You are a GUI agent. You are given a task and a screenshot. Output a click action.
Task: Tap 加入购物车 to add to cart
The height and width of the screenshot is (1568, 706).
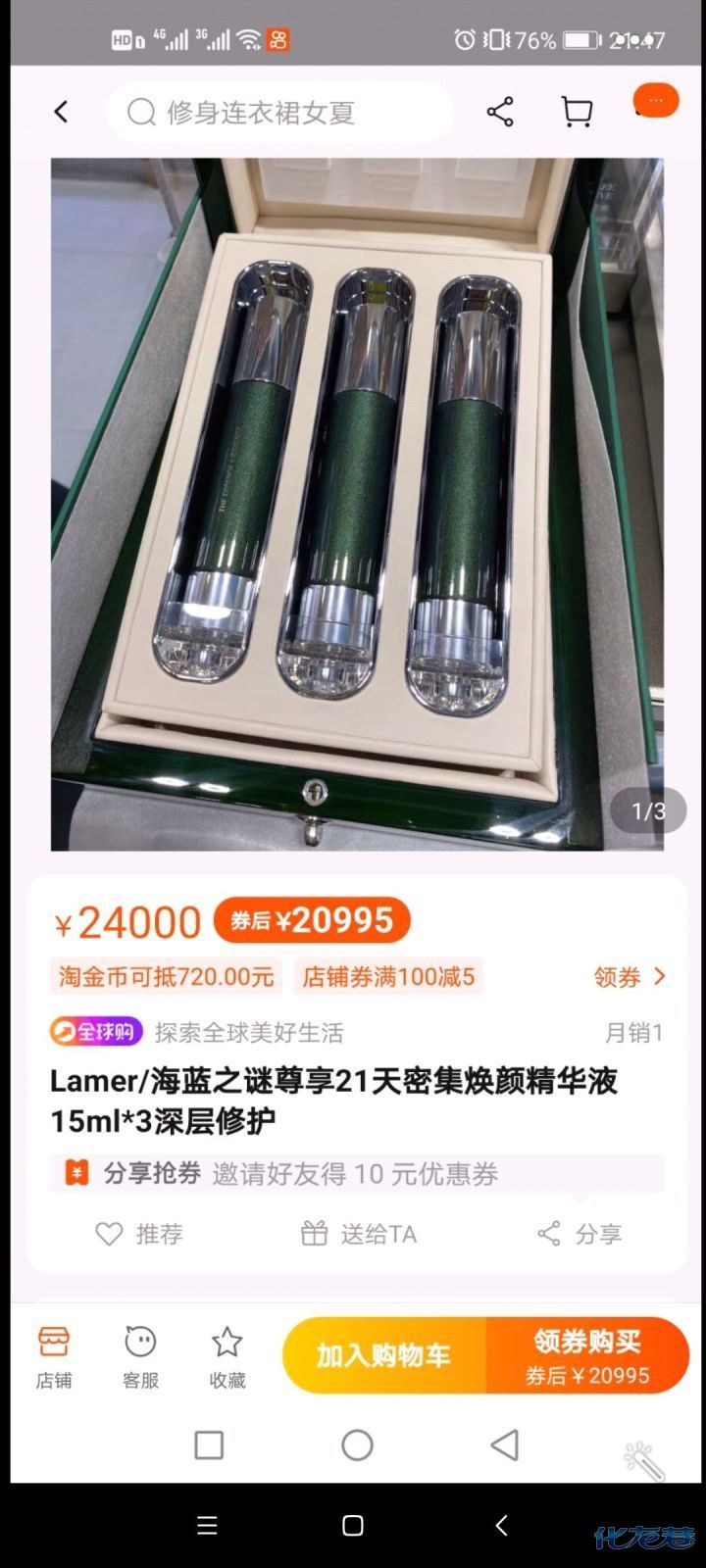[383, 1355]
